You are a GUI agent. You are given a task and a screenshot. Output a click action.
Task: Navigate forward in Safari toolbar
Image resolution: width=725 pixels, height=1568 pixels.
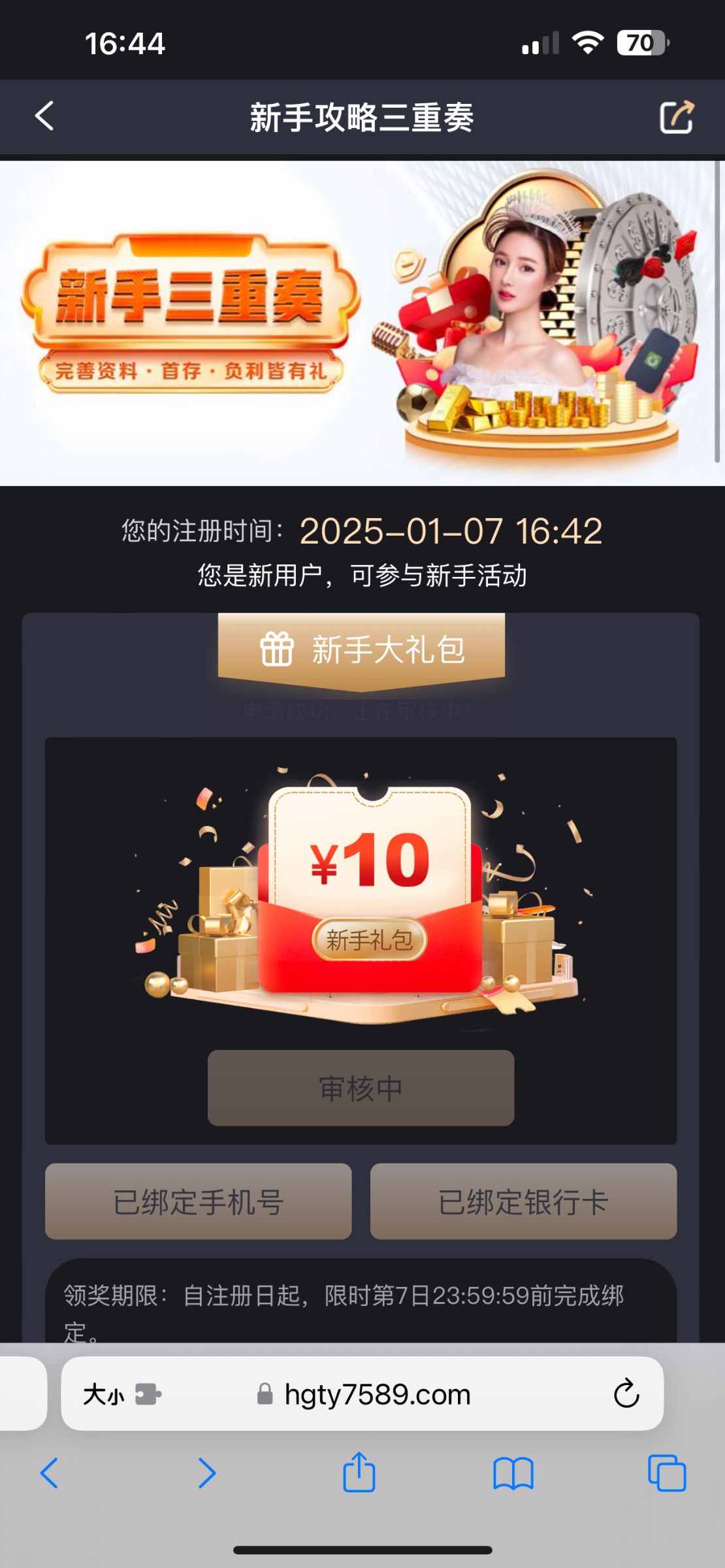[x=207, y=1473]
